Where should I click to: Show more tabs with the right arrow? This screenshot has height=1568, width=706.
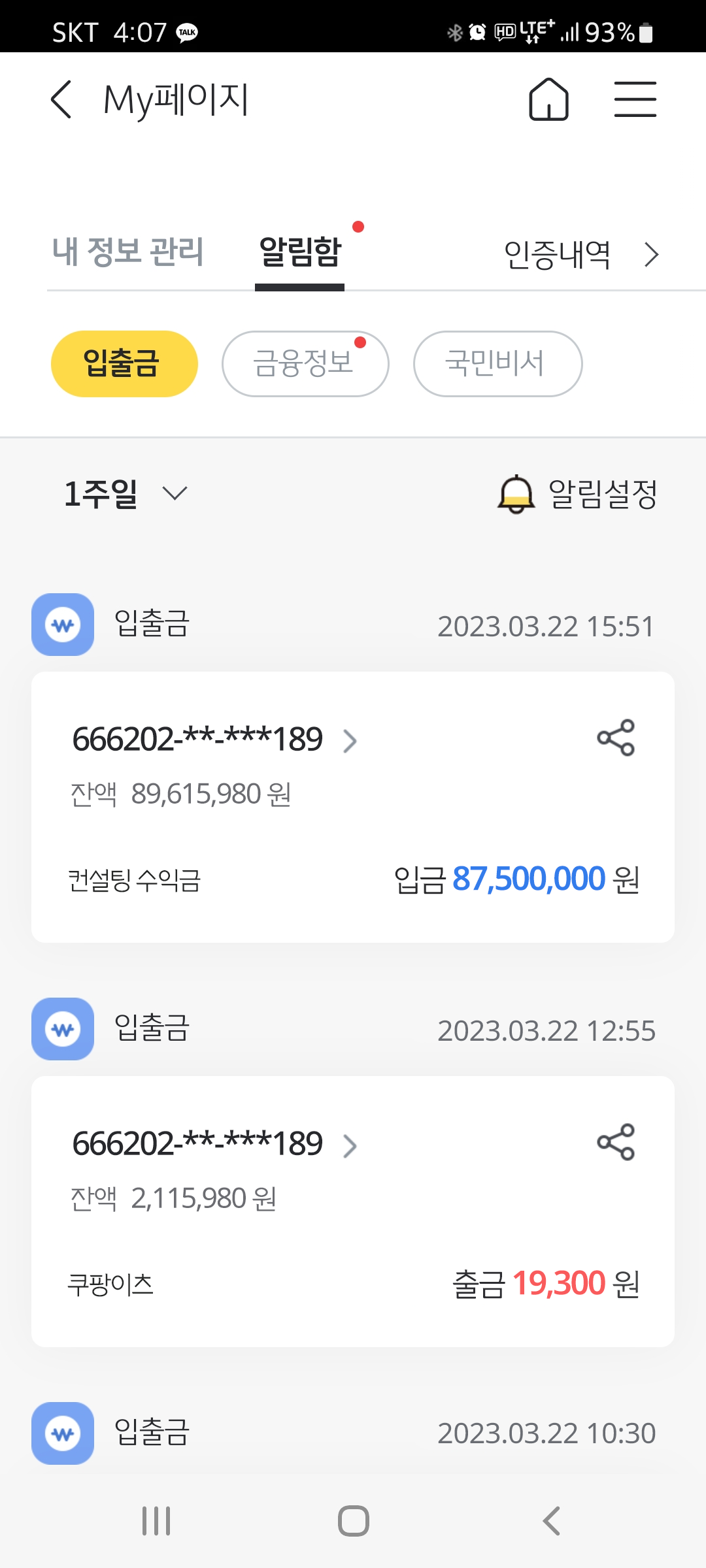[x=651, y=255]
